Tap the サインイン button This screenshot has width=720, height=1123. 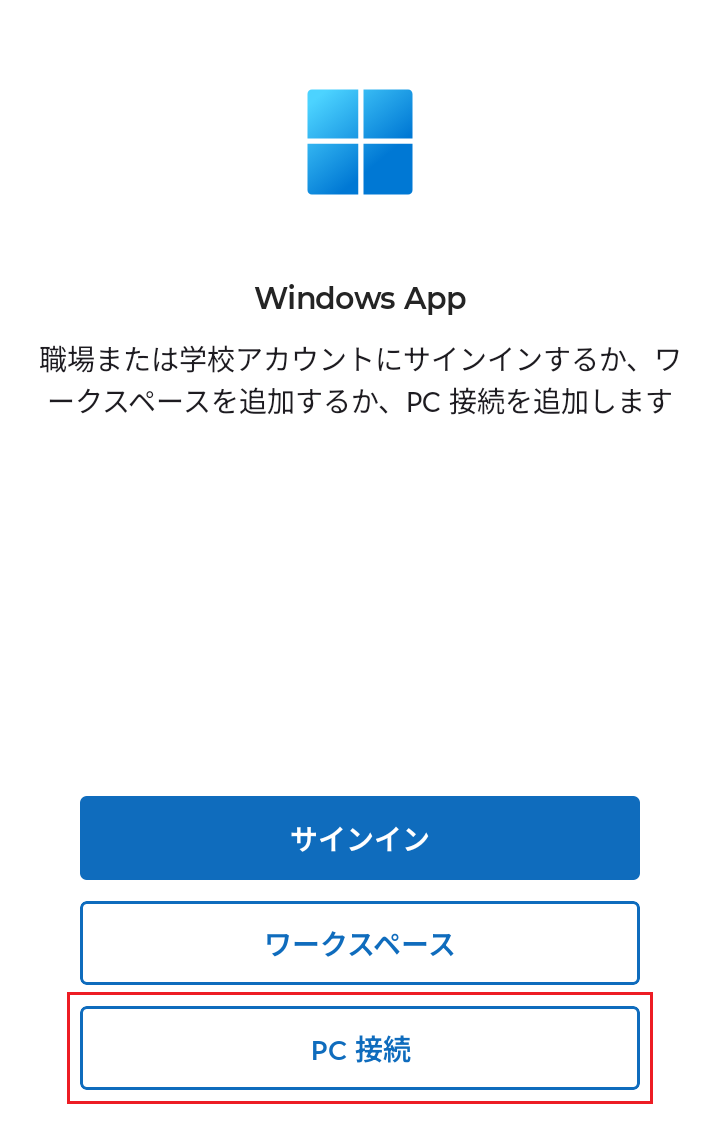tap(360, 838)
